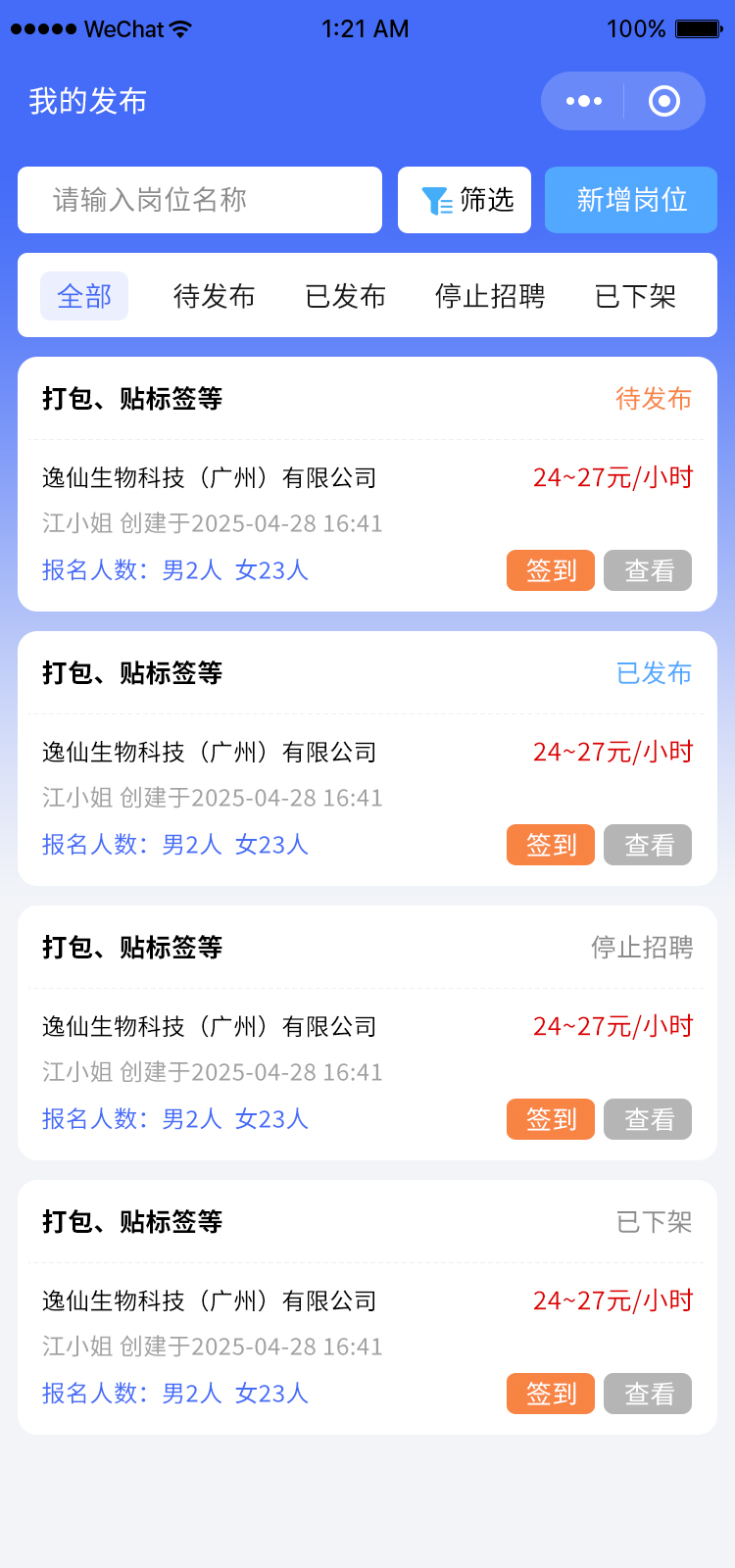View details of the 待发布 job
The image size is (735, 1568).
pos(648,570)
